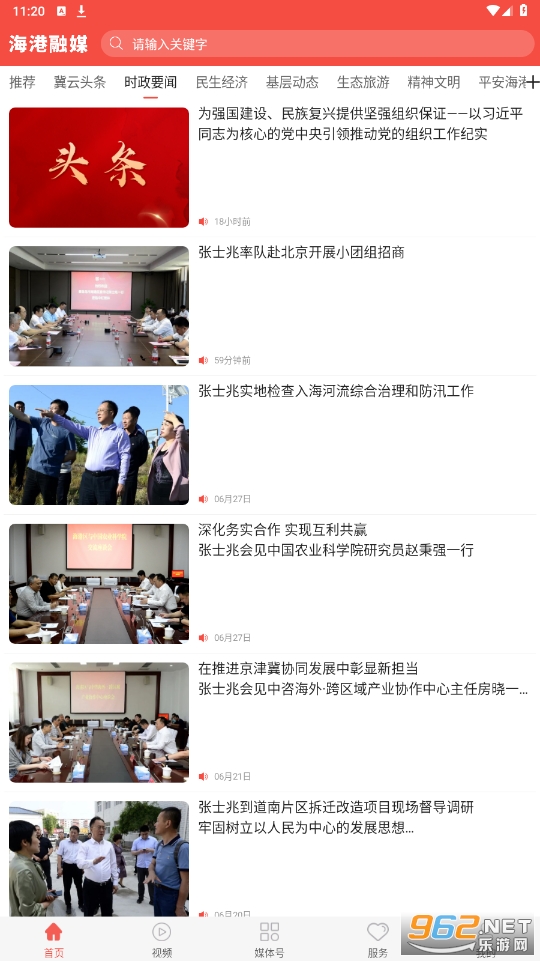Open article on 道南片区拆迁改造项目督导调研
This screenshot has height=961, width=540.
pos(270,858)
